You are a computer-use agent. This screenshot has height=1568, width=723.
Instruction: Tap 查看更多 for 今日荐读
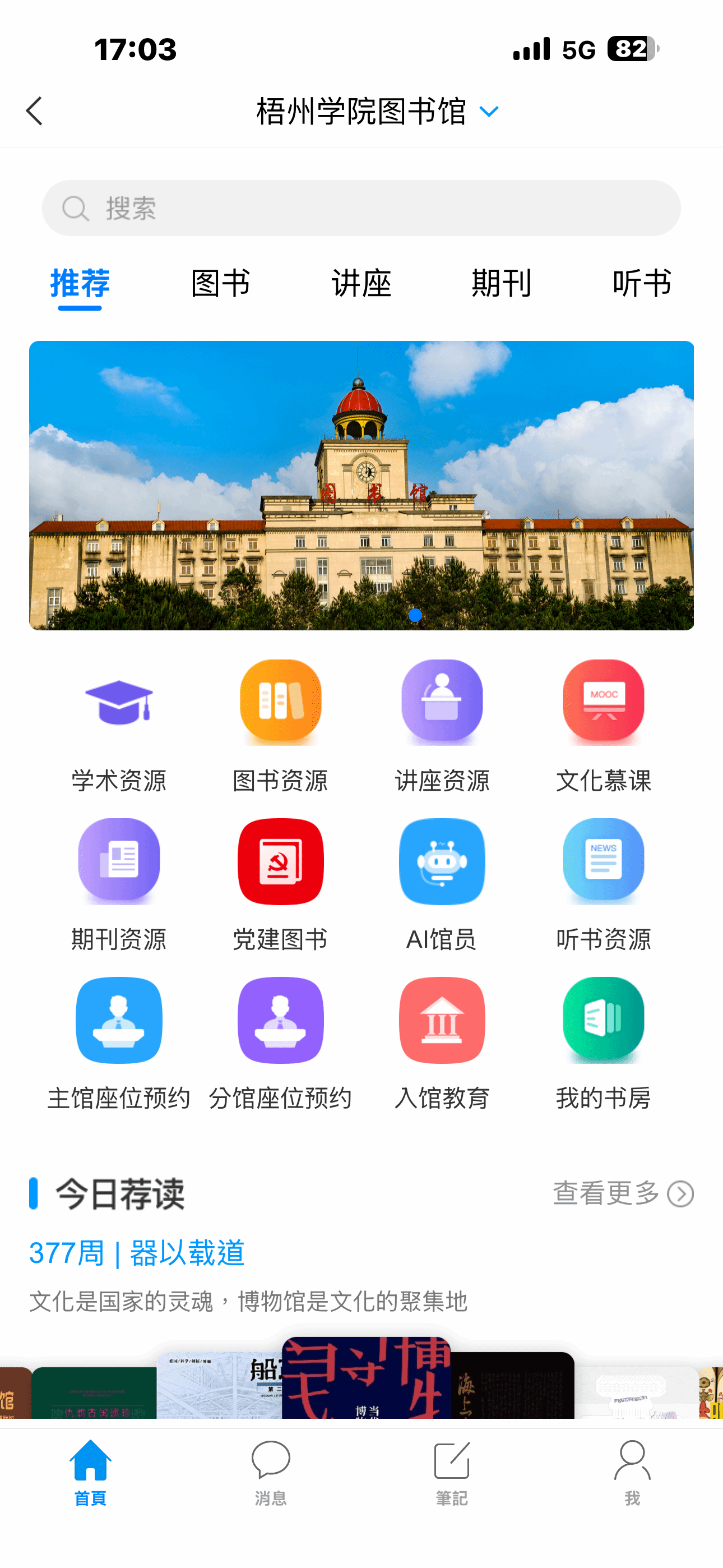[623, 1193]
